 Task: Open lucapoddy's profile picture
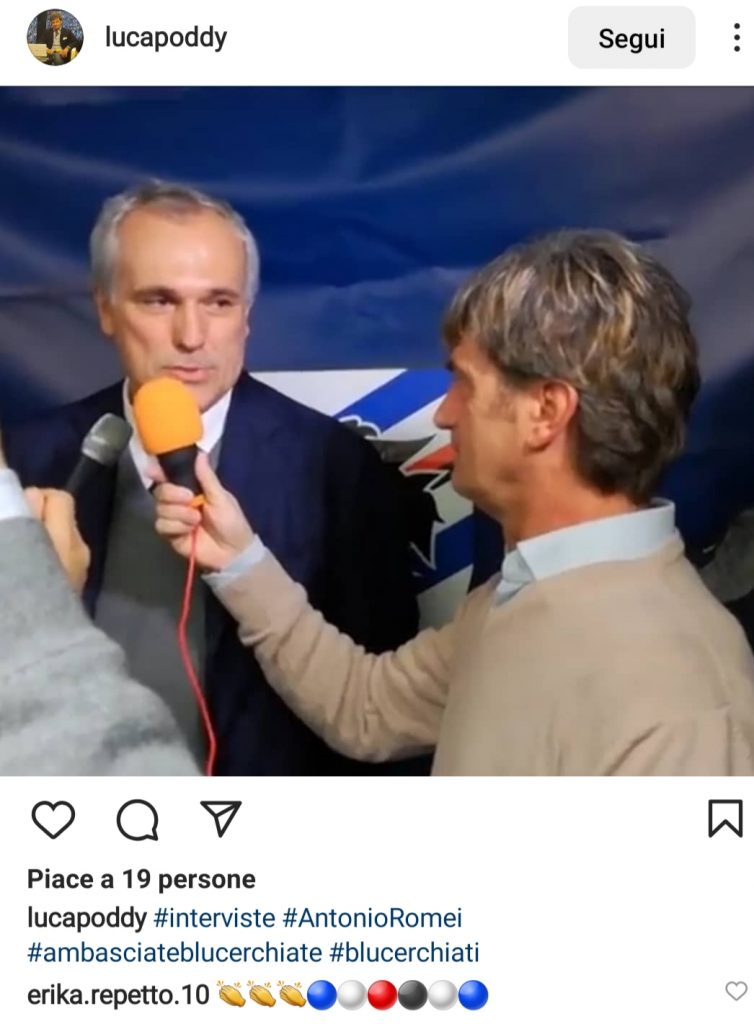(x=55, y=38)
